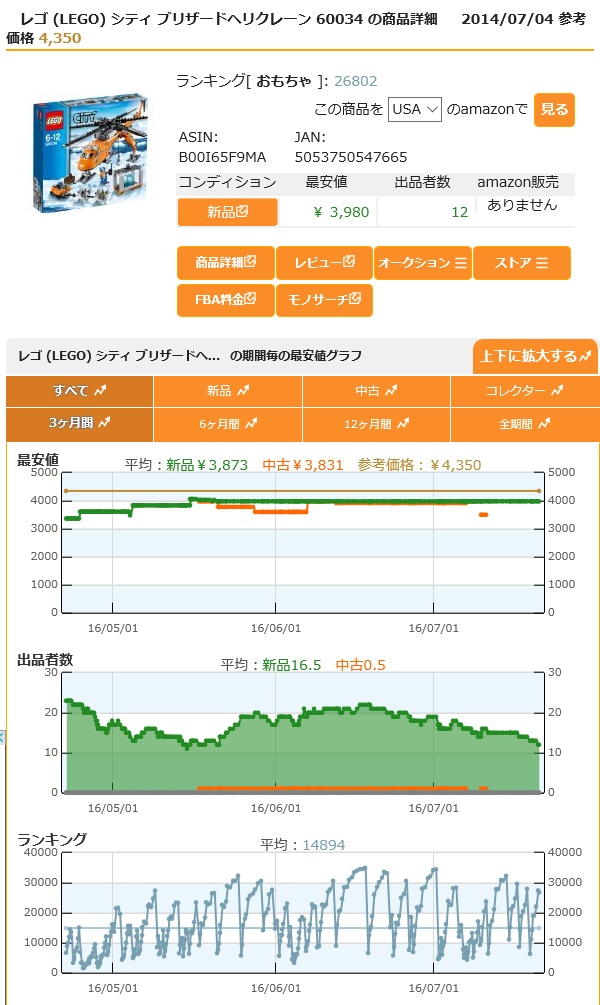
Task: Expand the ストア menu
Action: pos(522,263)
